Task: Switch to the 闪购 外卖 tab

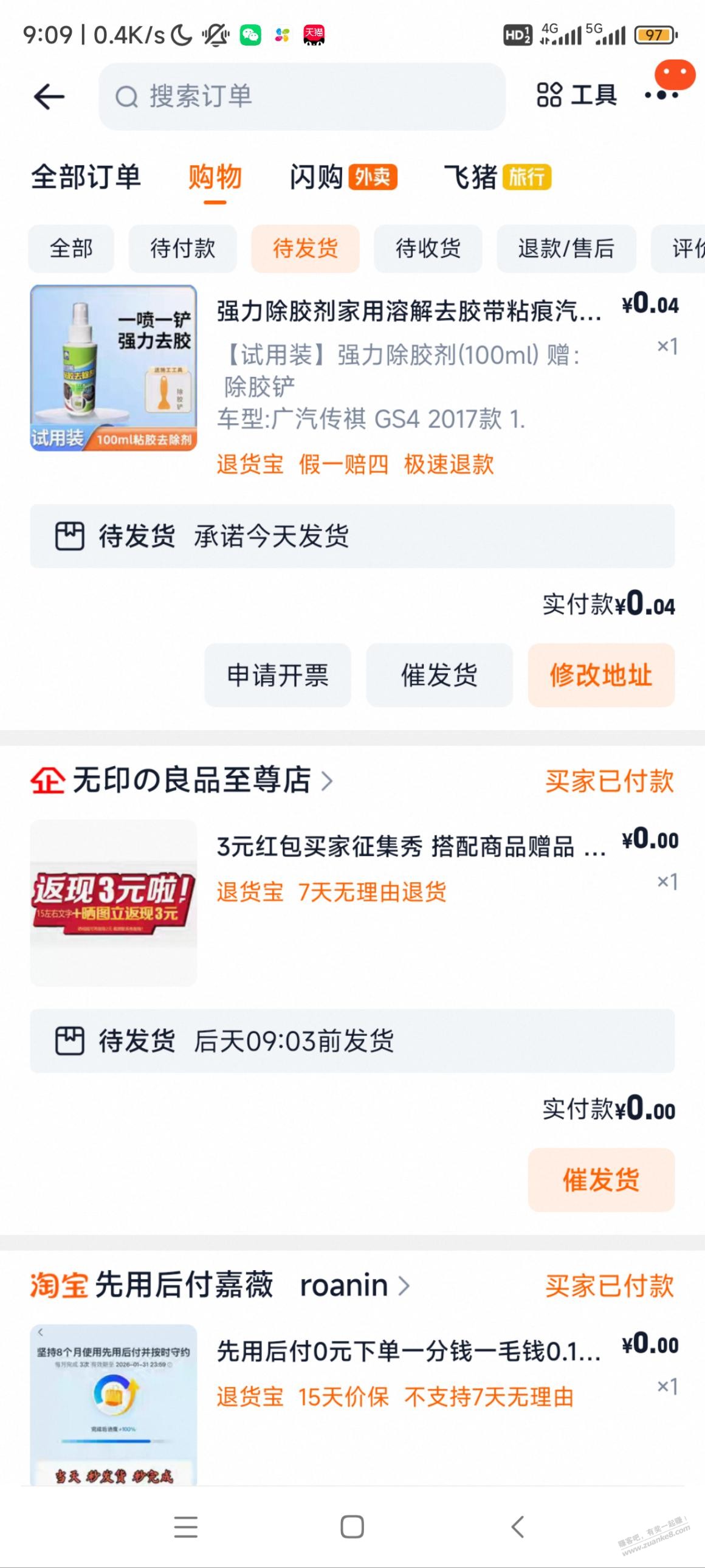Action: [342, 177]
